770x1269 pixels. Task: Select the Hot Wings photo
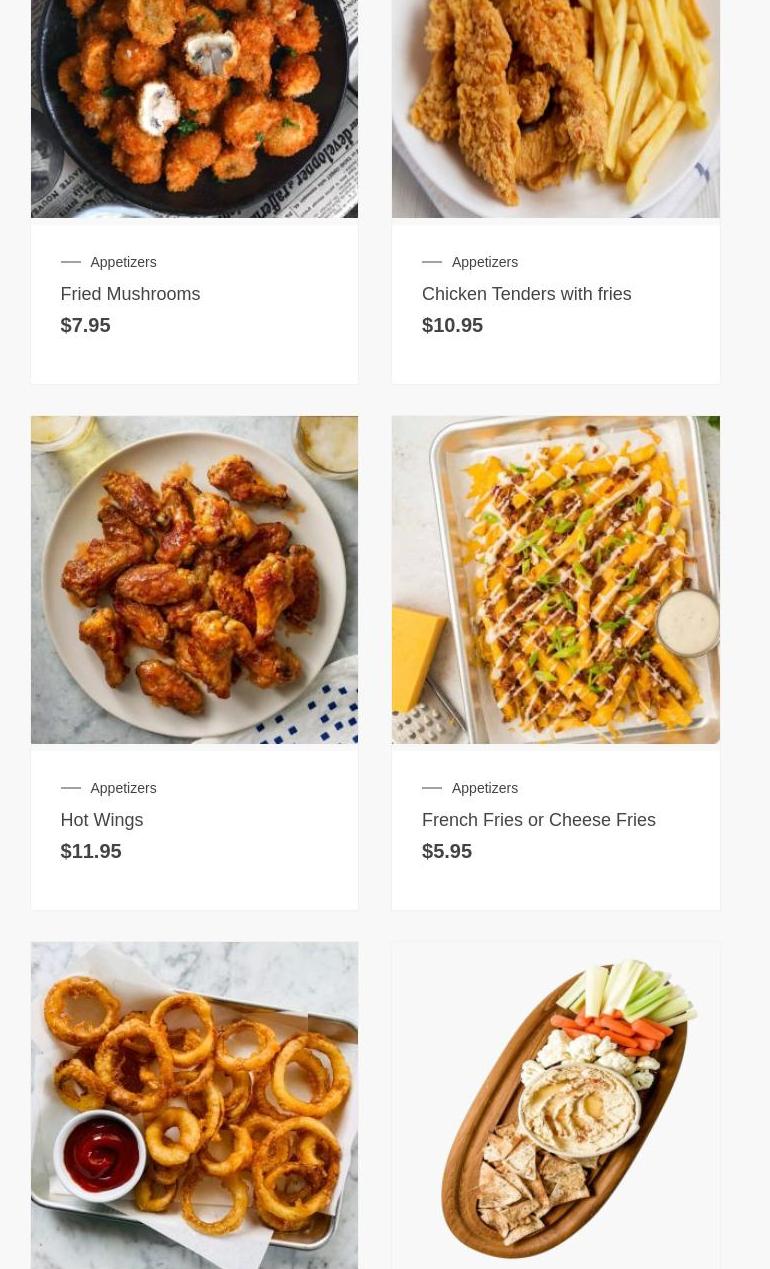pyautogui.click(x=194, y=580)
